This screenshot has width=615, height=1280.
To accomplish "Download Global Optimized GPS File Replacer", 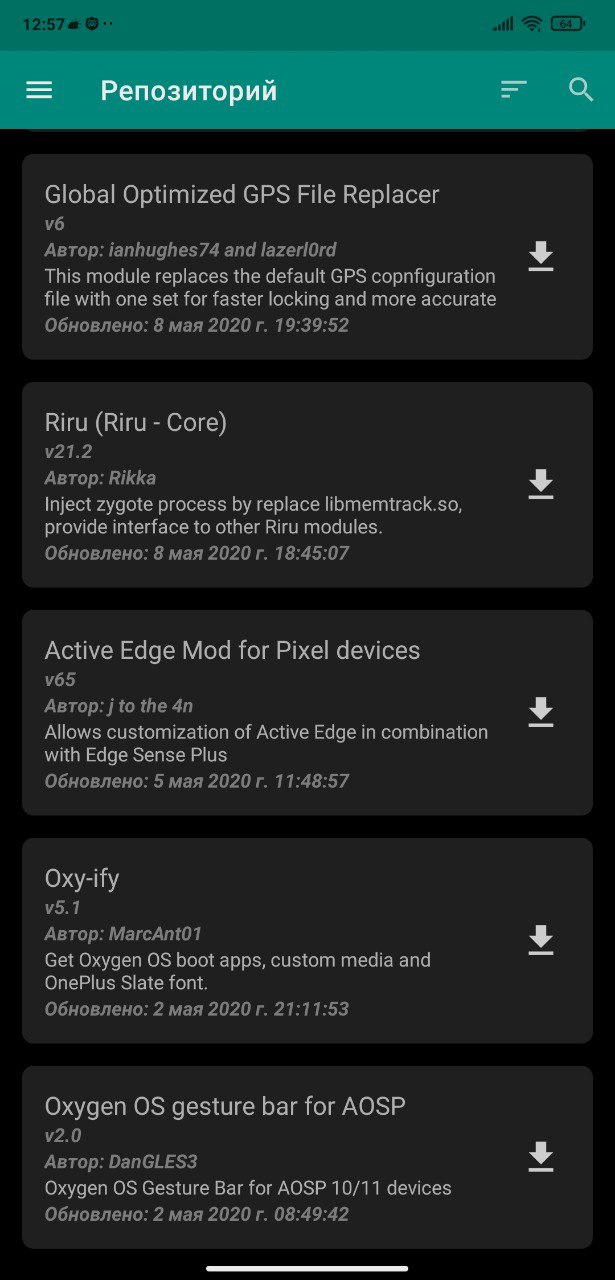I will point(541,256).
